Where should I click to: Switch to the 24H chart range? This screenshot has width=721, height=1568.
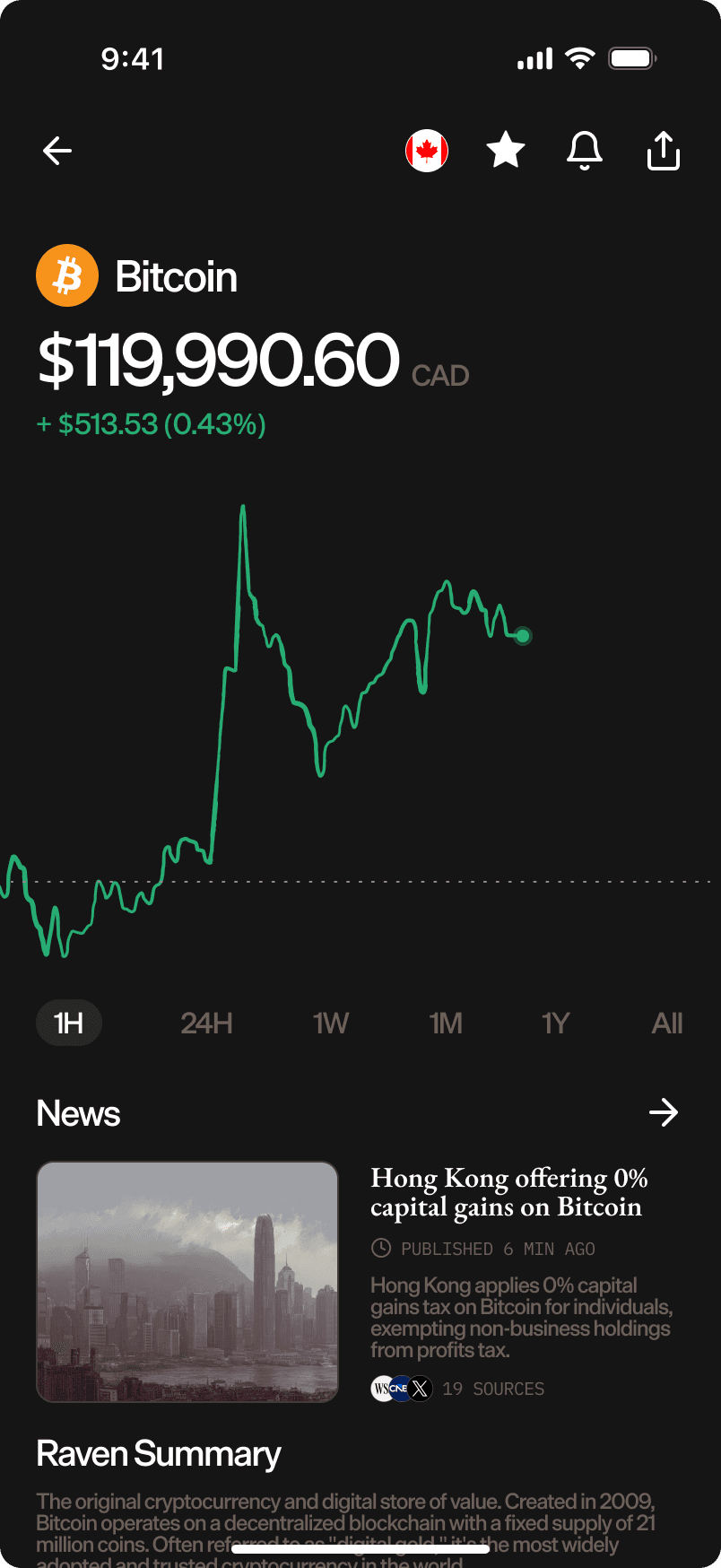point(206,1023)
